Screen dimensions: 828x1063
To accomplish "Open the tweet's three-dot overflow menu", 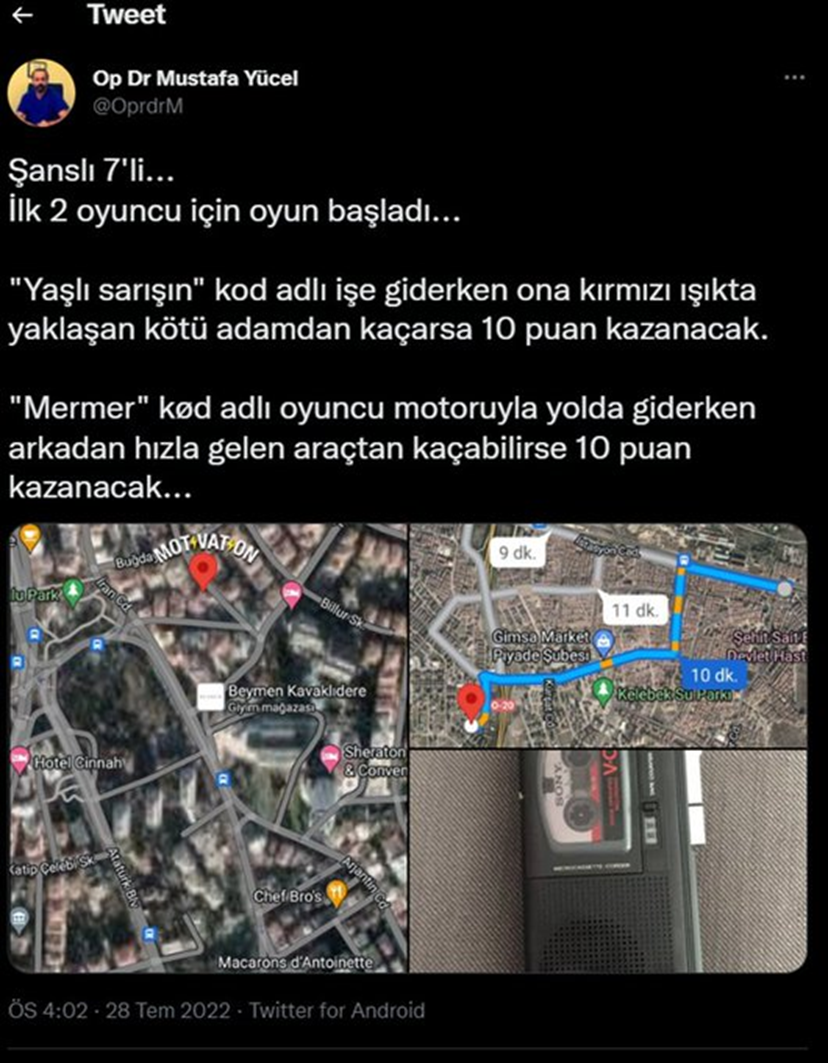I will coord(794,79).
